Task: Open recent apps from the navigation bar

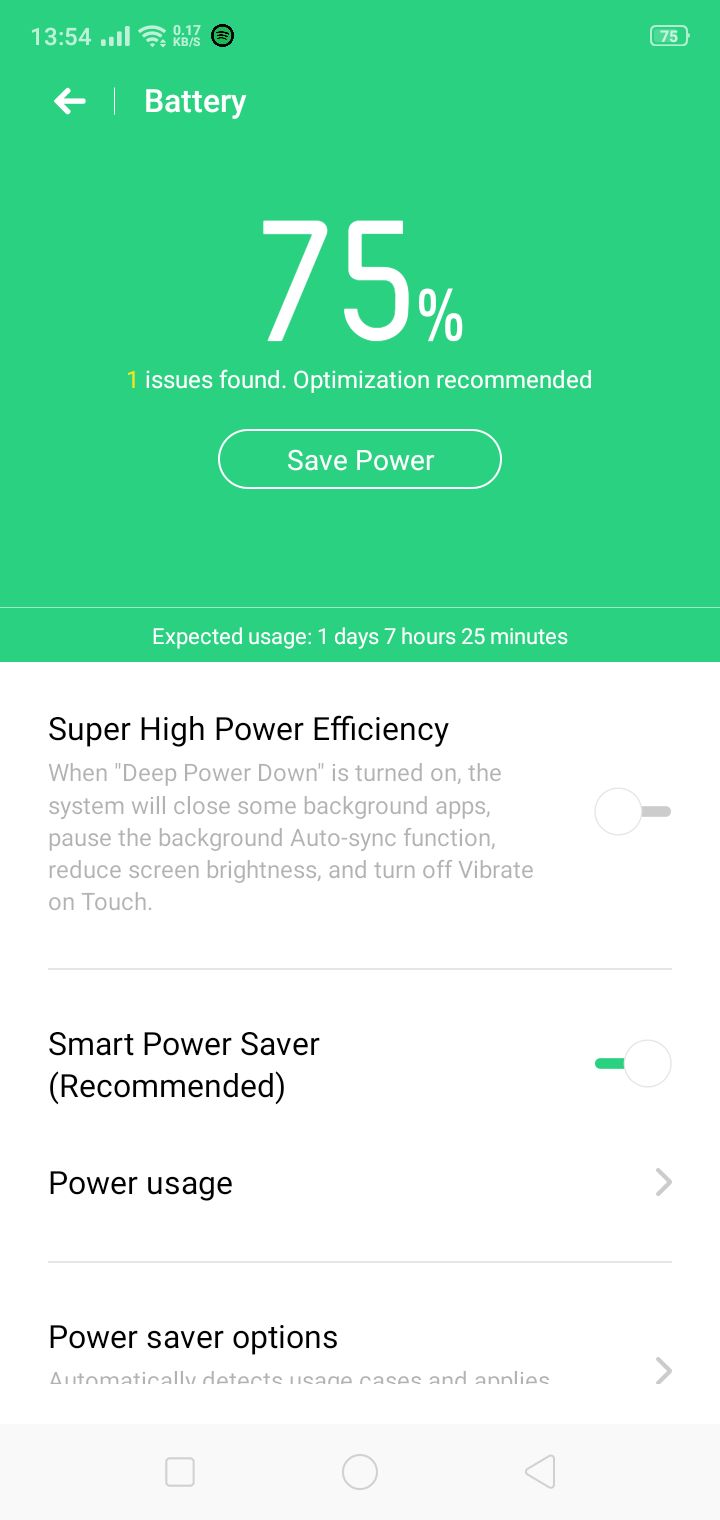Action: 180,1472
